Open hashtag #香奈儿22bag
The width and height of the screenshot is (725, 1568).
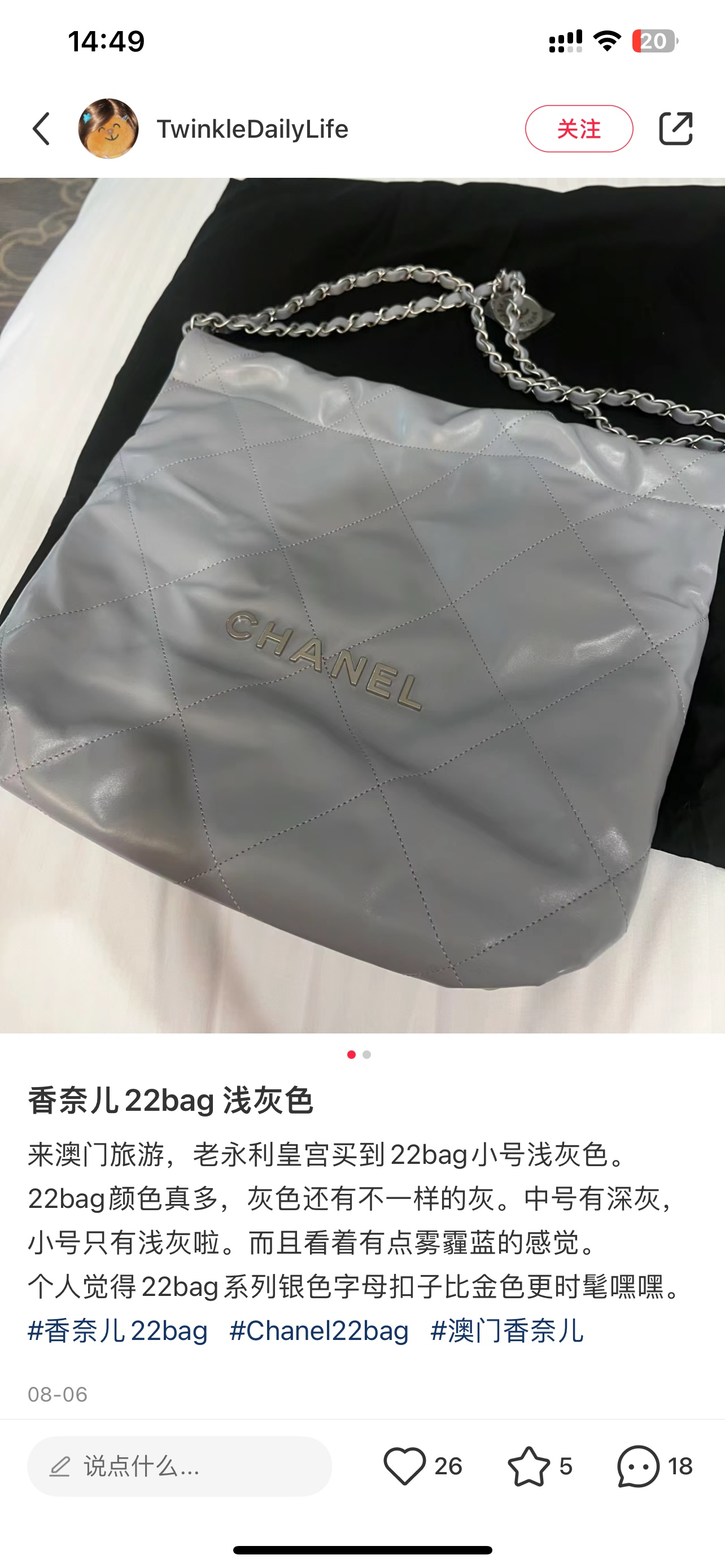point(118,1330)
